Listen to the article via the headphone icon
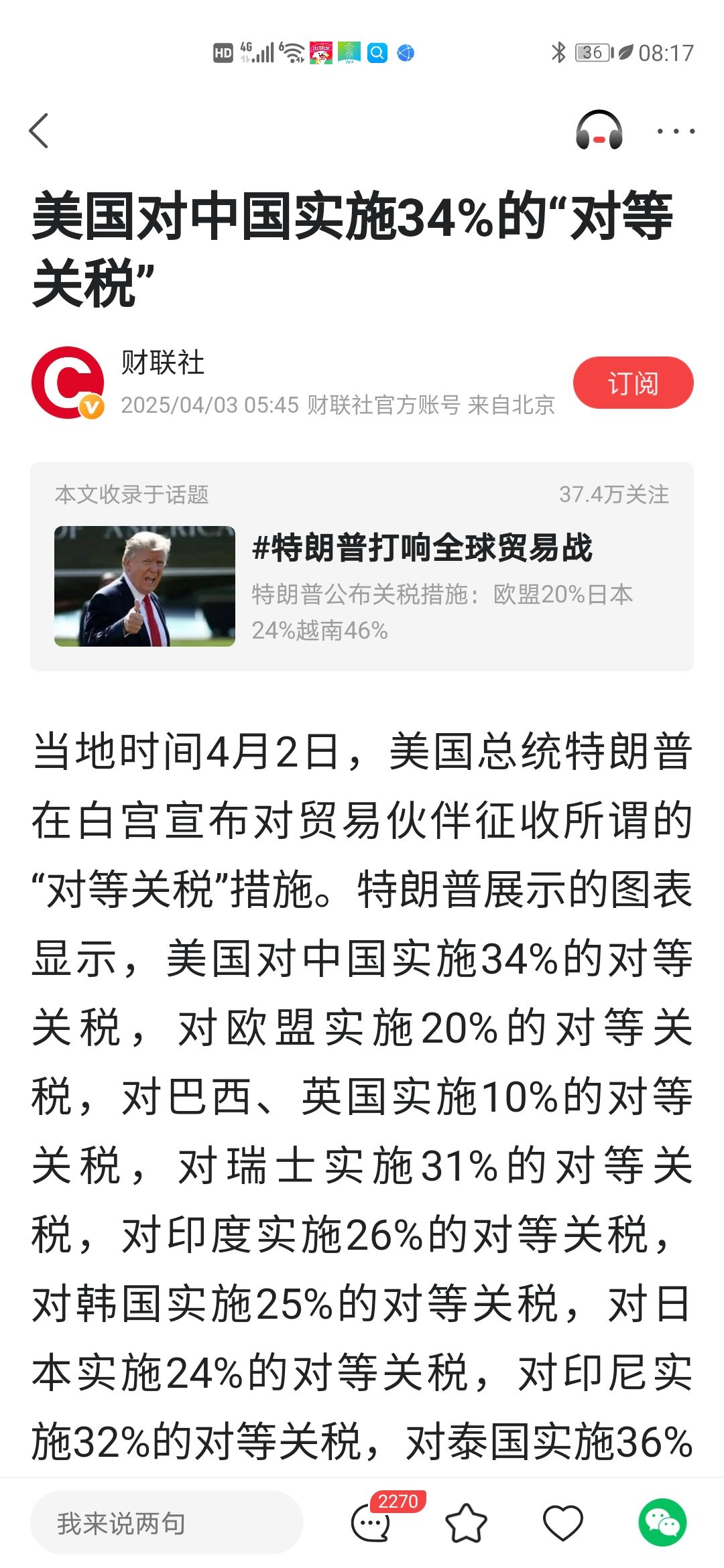724x1568 pixels. pyautogui.click(x=599, y=131)
